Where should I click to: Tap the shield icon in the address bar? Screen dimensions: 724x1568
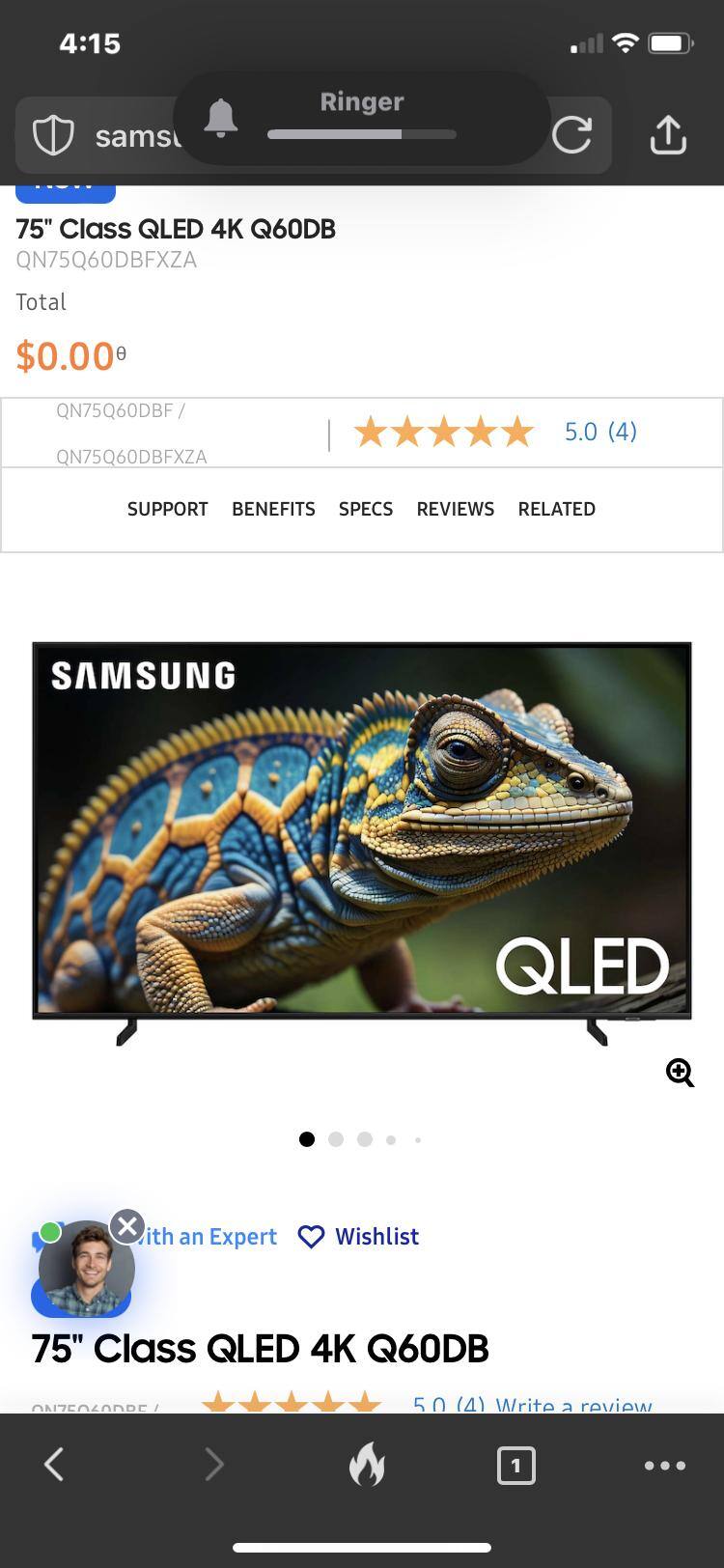click(53, 135)
